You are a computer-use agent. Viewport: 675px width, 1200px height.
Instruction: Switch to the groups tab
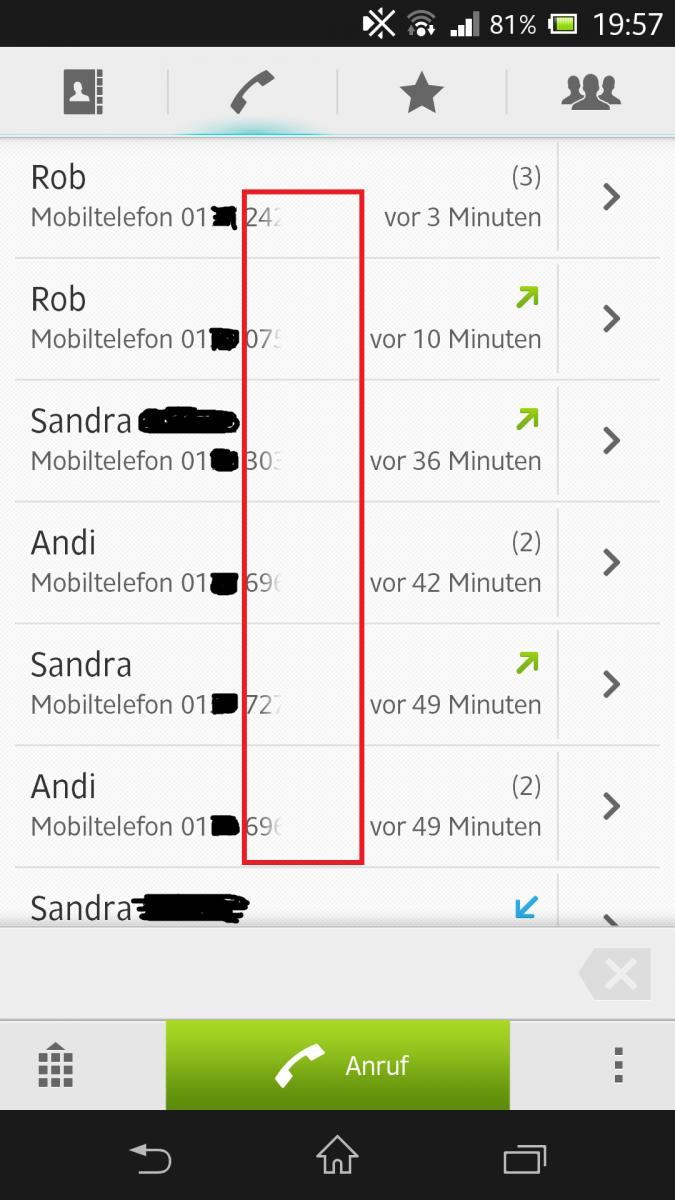click(590, 93)
